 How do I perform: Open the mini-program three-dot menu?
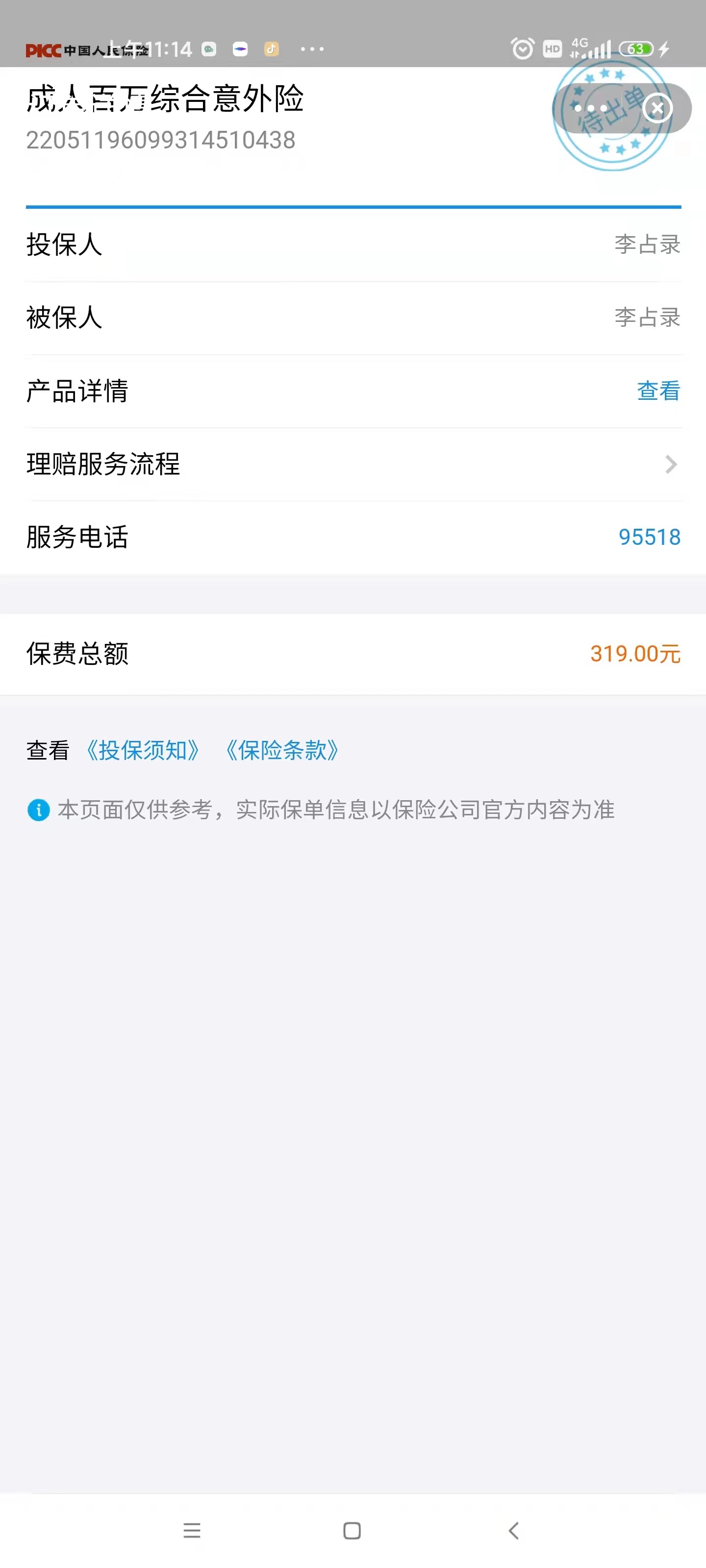[x=590, y=108]
